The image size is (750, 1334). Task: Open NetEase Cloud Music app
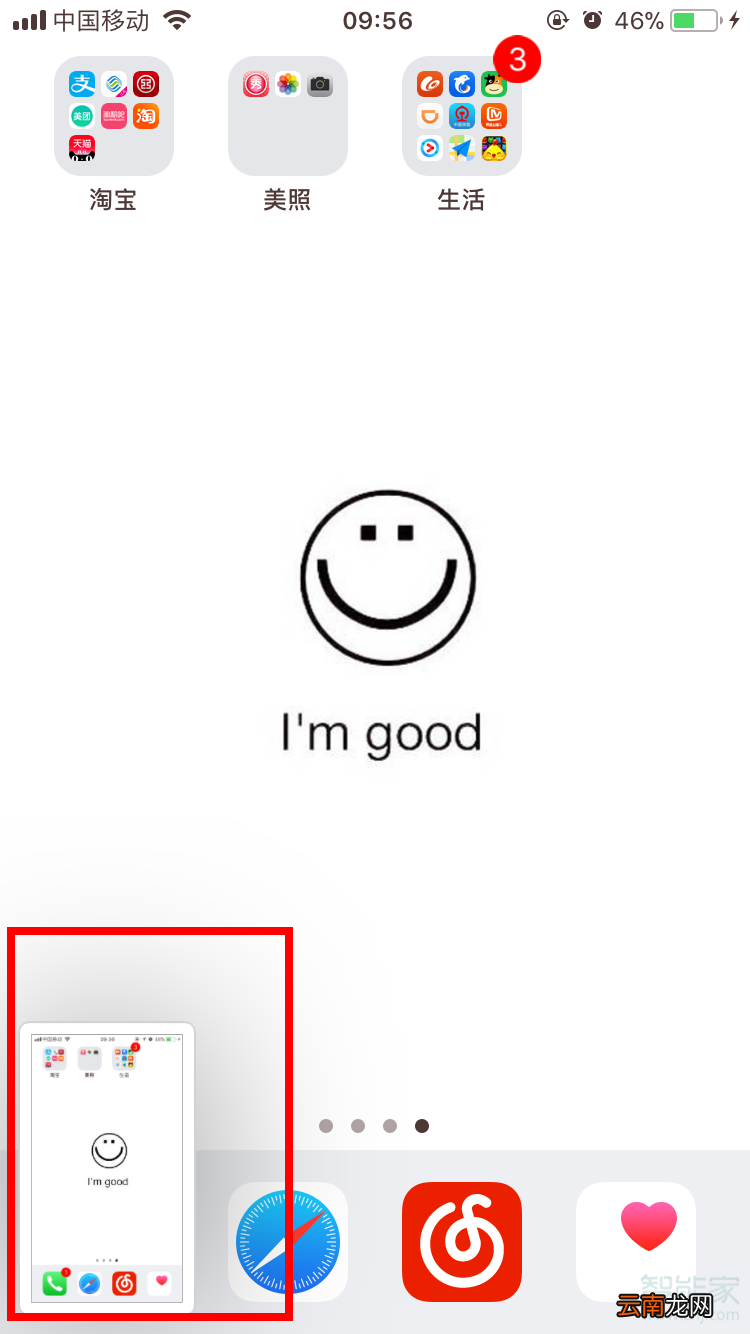pos(462,1242)
